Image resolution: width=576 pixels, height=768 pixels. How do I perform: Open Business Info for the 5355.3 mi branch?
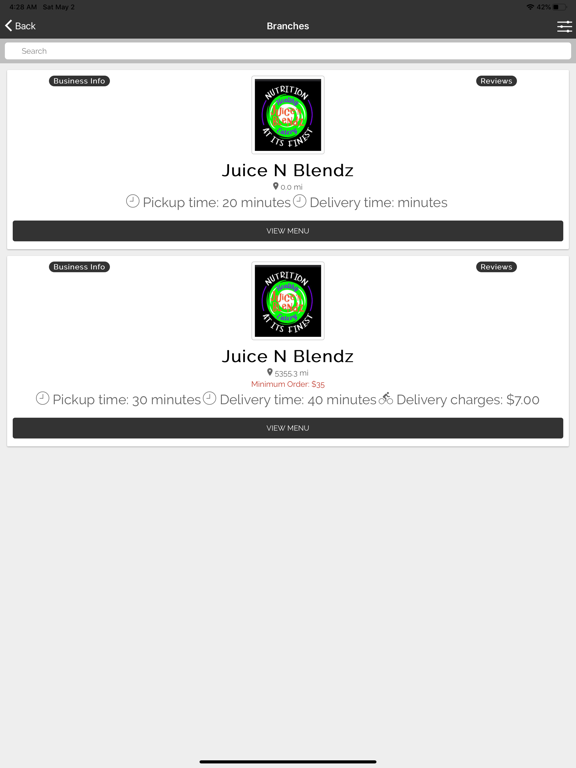pyautogui.click(x=79, y=267)
